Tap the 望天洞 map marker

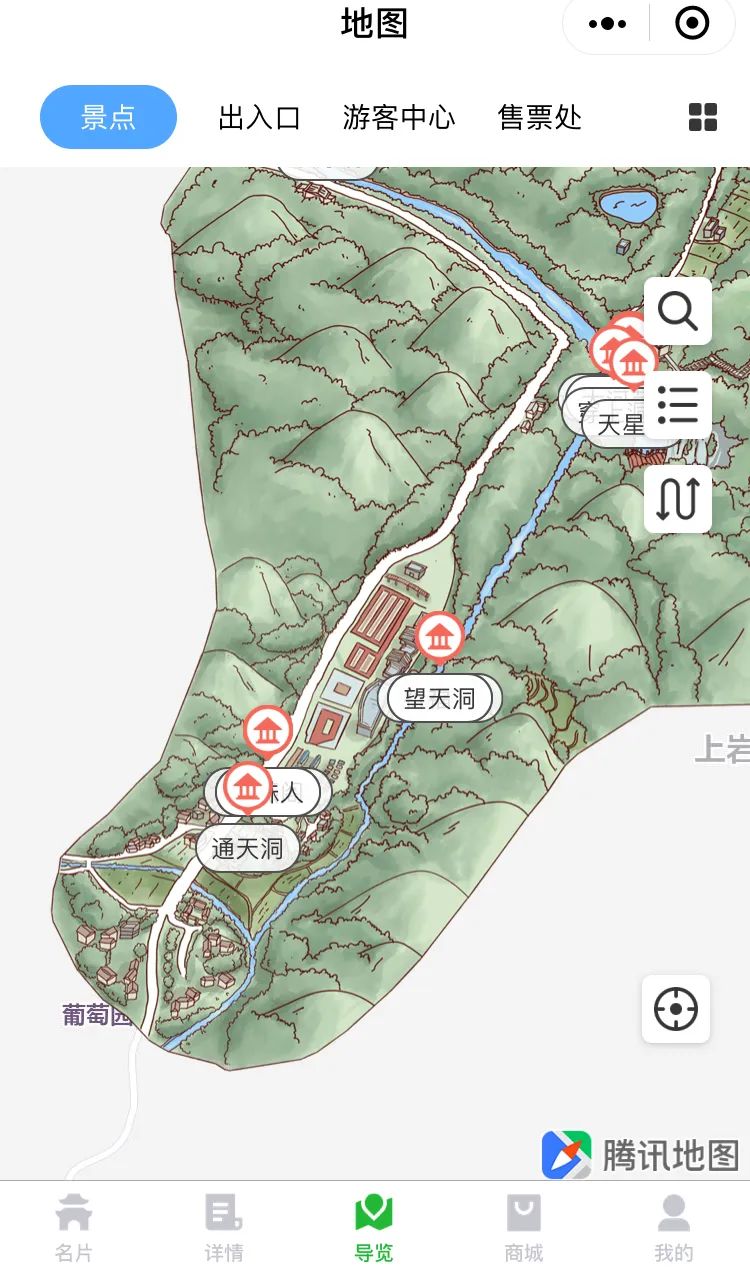439,637
